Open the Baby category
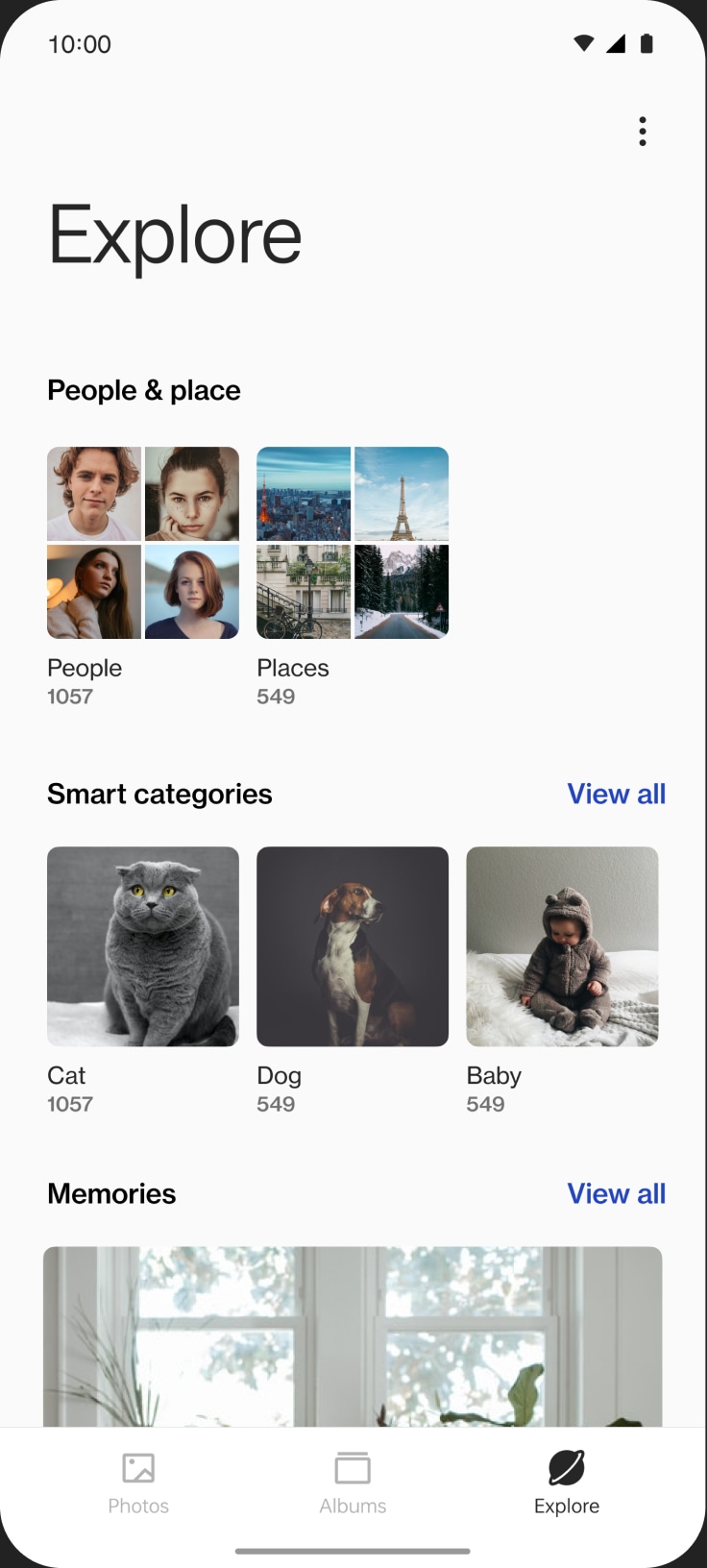Viewport: 707px width, 1568px height. [x=562, y=946]
